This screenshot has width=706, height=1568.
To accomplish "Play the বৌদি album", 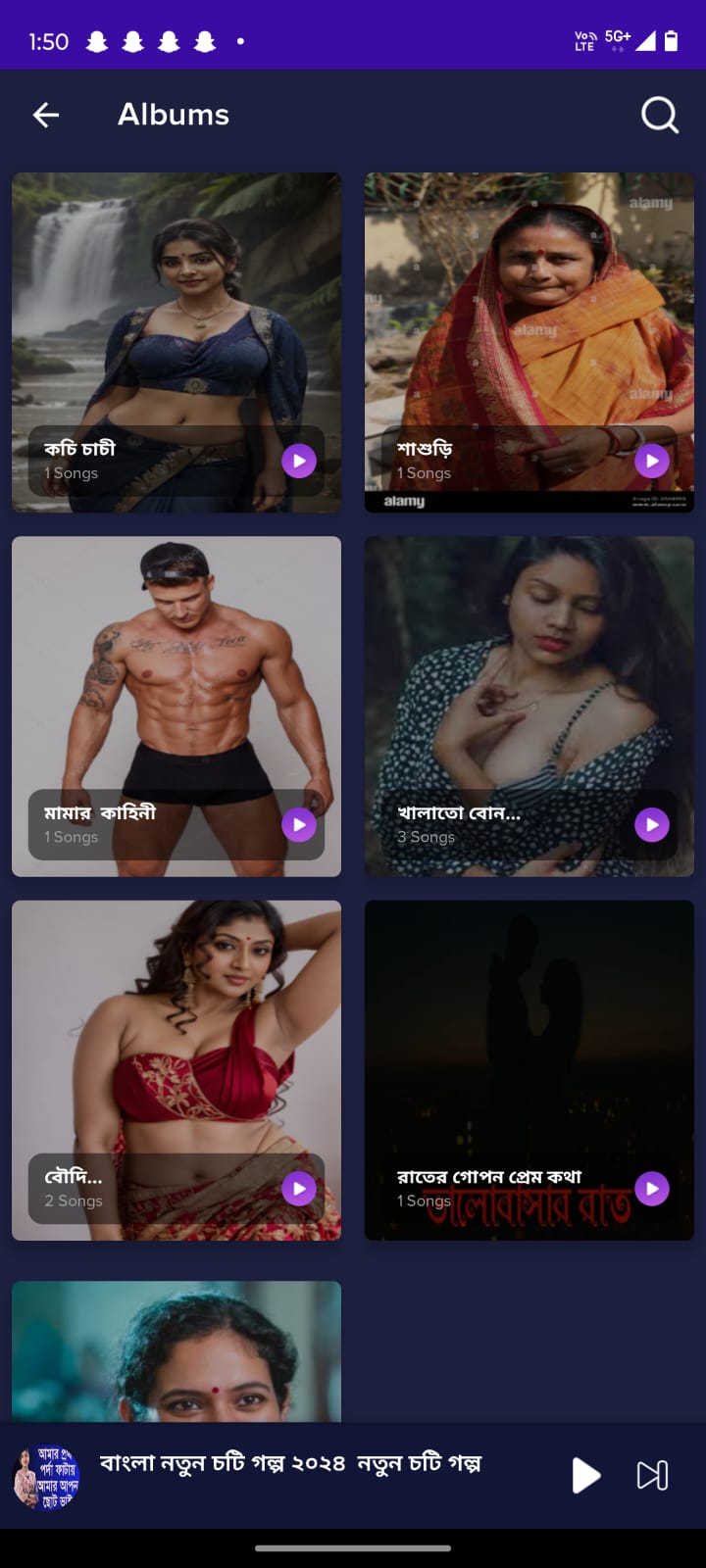I will [299, 1188].
